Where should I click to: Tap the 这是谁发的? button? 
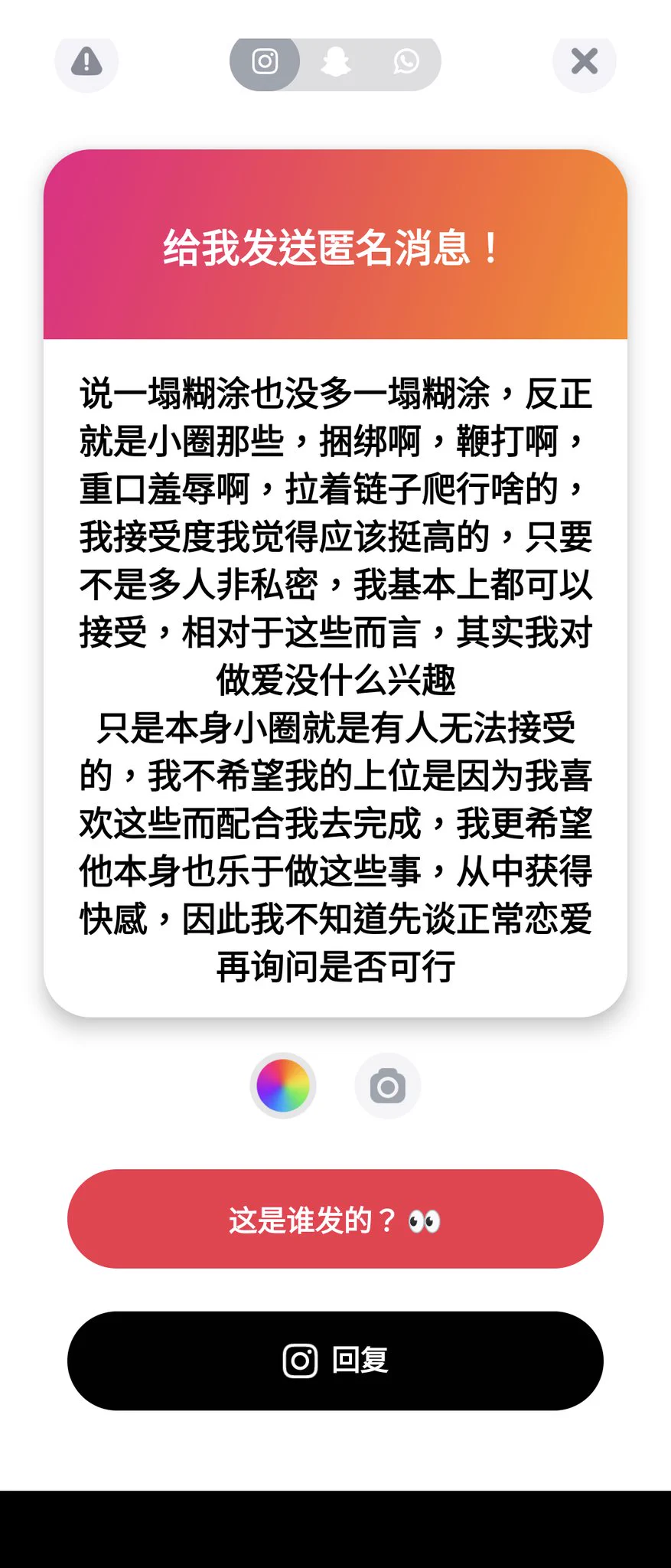tap(335, 1219)
